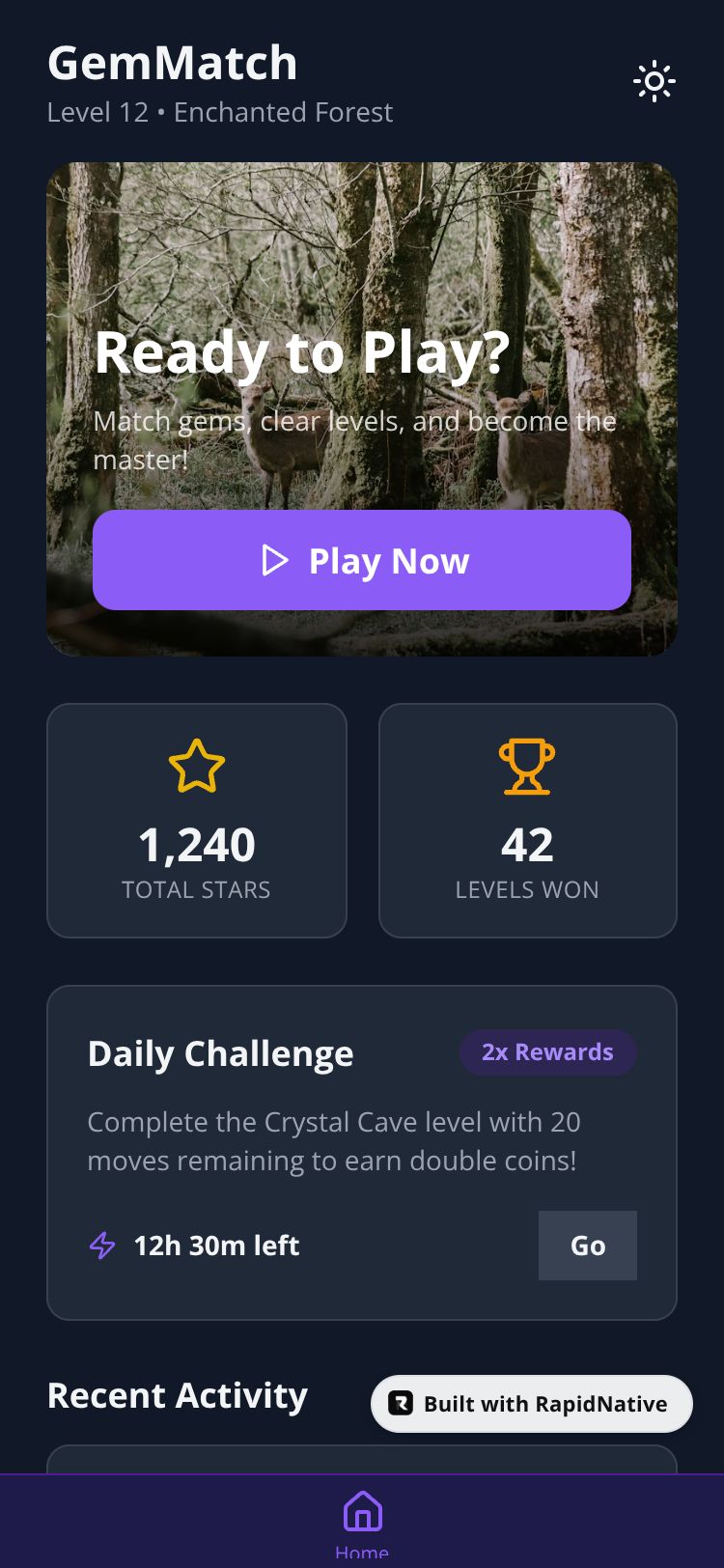Open the Home tab

tap(362, 1521)
